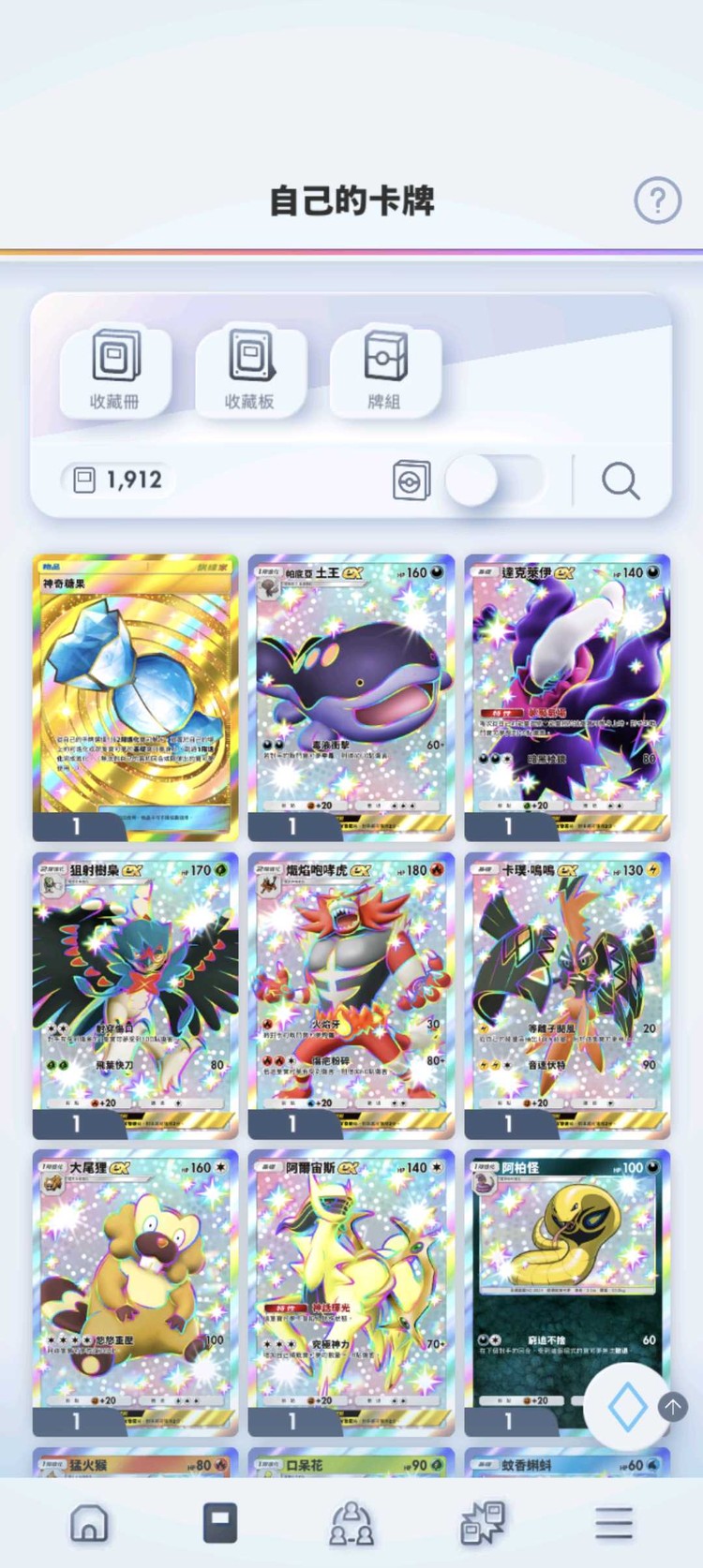Image resolution: width=703 pixels, height=1568 pixels.
Task: Open the 達克萊伊 ex card
Action: (x=567, y=693)
